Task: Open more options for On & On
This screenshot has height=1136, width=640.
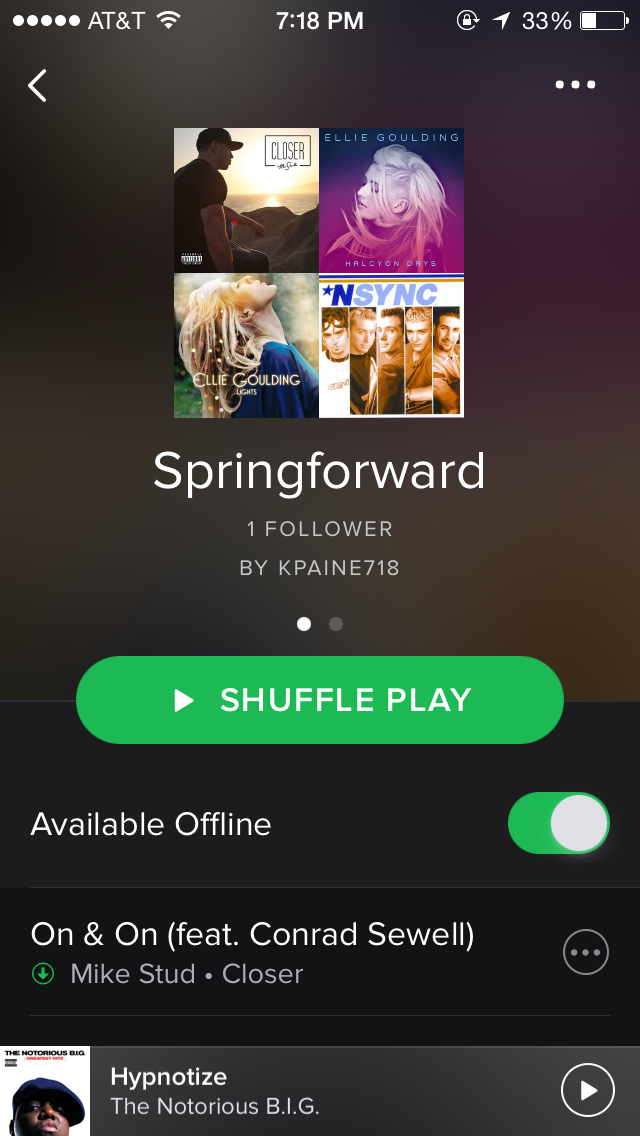Action: click(586, 953)
